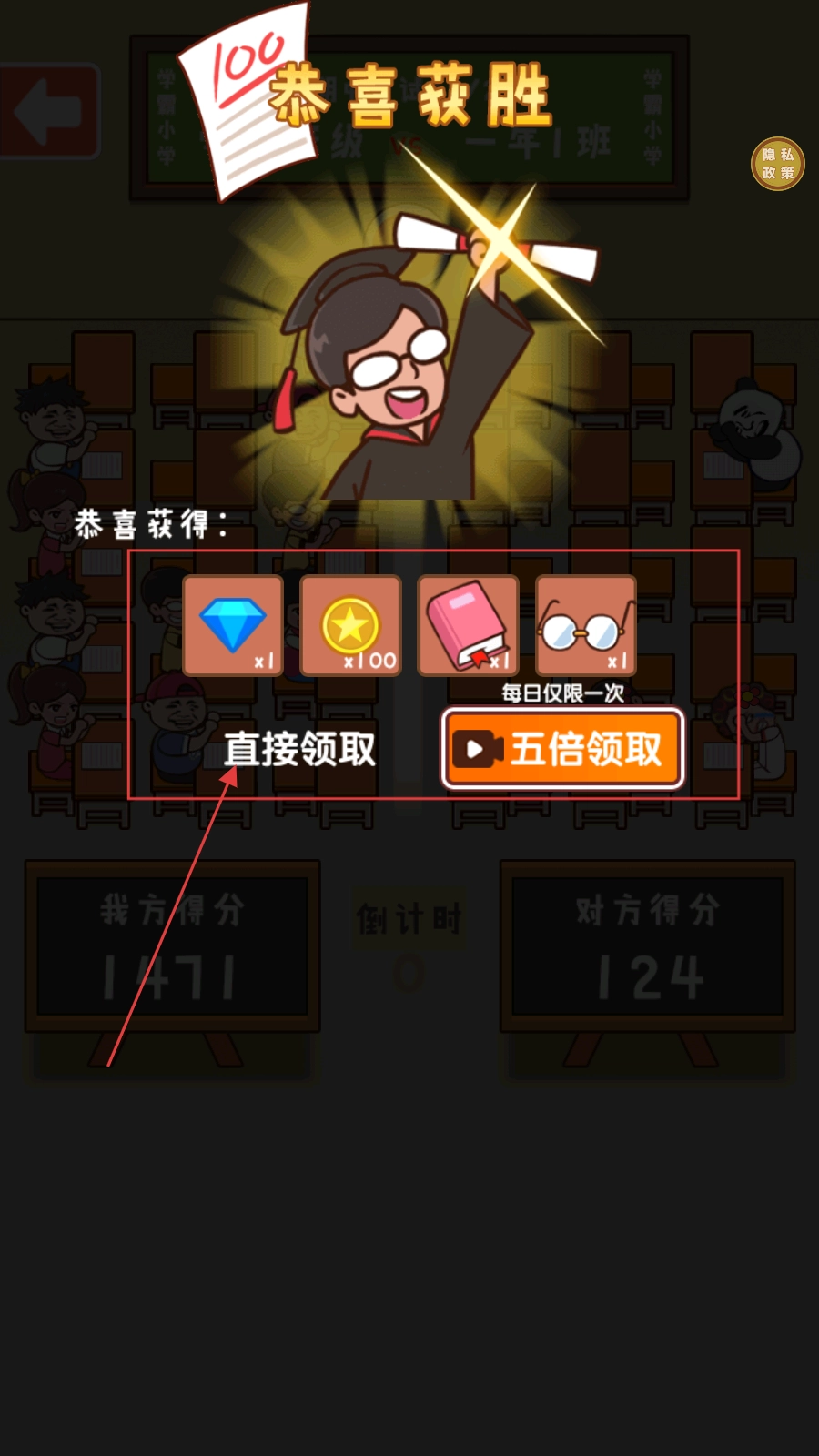The height and width of the screenshot is (1456, 819).
Task: Tap 直接领取 to claim rewards directly
Action: click(299, 750)
